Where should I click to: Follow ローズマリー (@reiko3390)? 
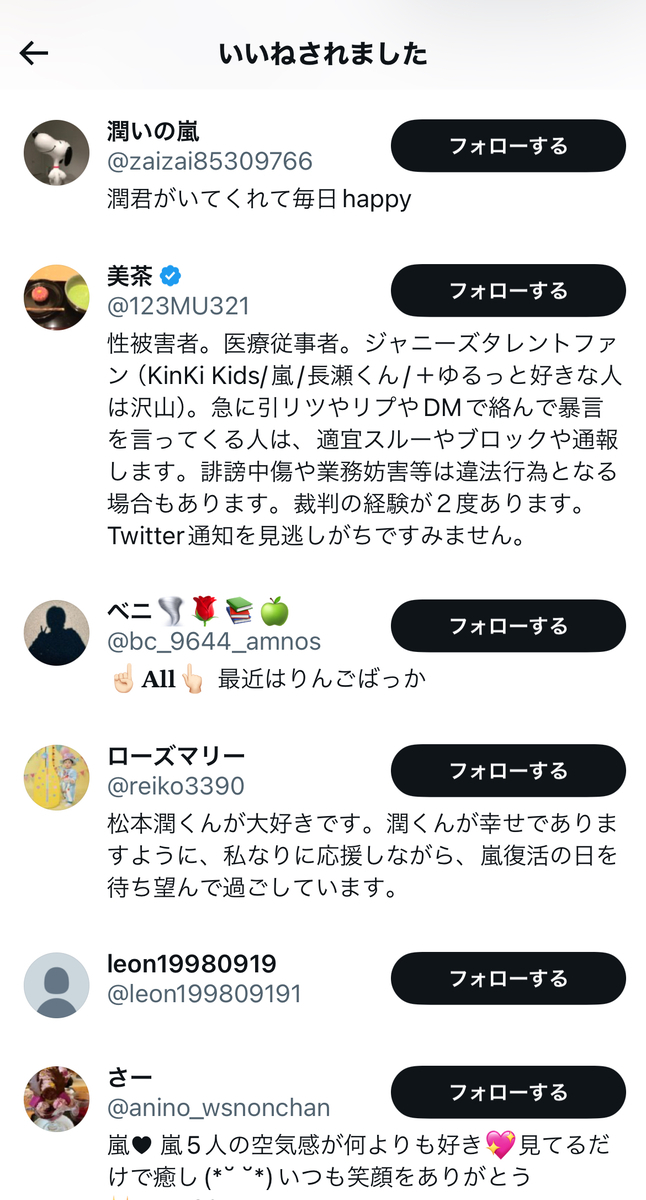coord(508,771)
